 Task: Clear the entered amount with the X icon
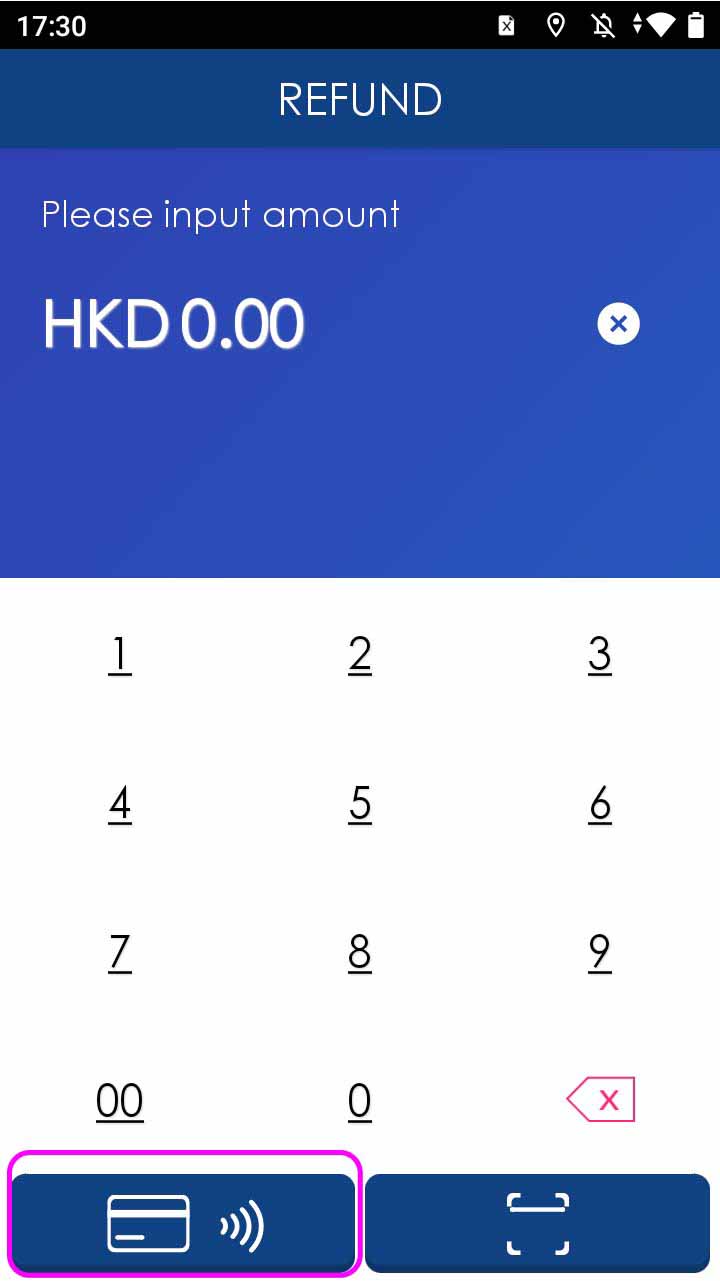[618, 324]
